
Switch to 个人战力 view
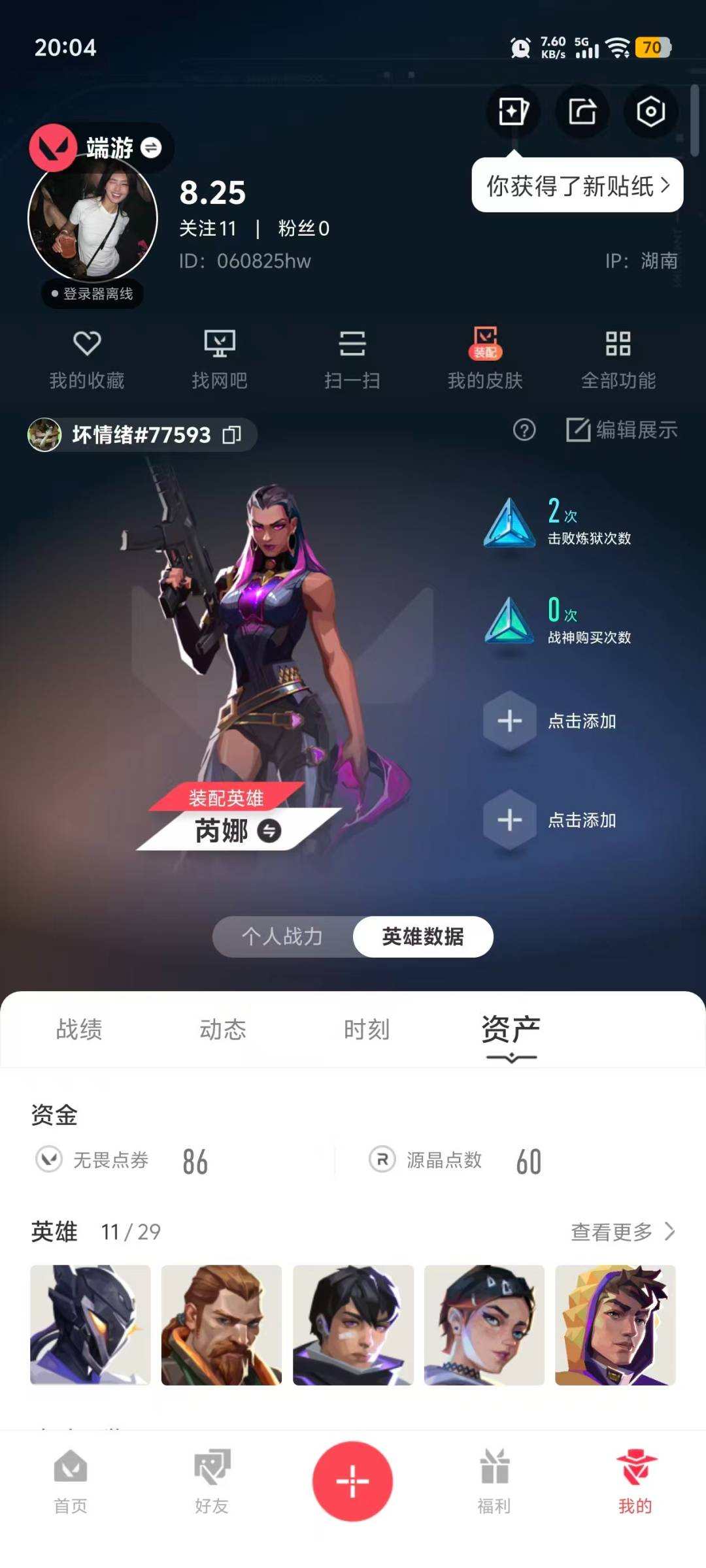coord(282,936)
